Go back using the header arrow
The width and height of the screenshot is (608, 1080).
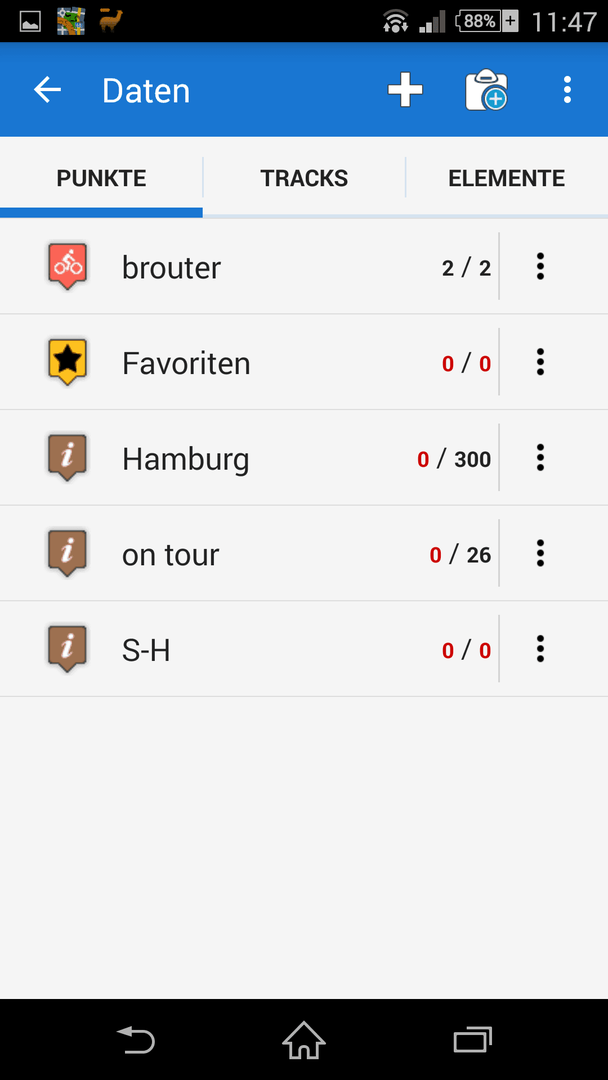48,90
